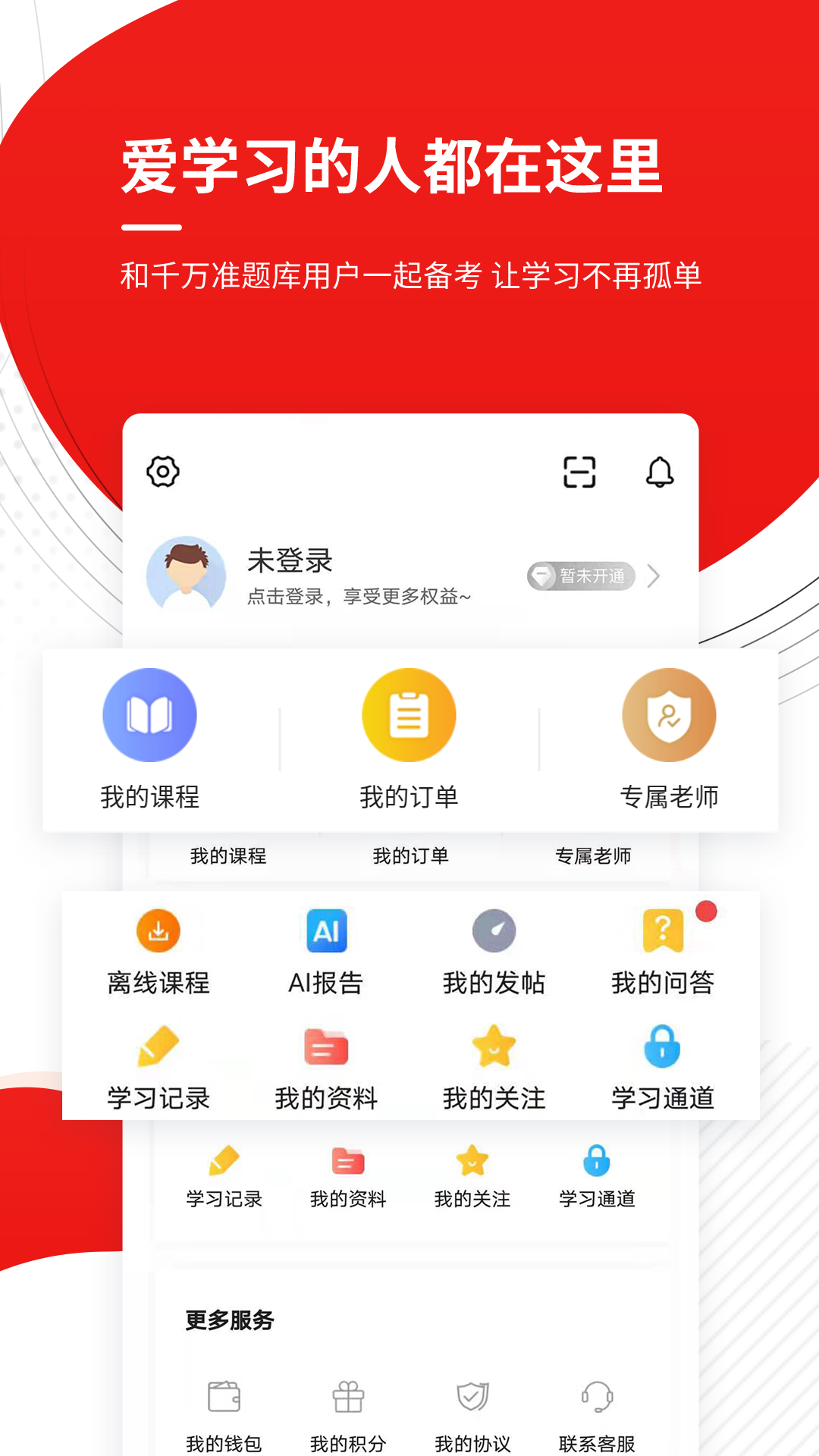Check notifications via the bell icon
This screenshot has height=1456, width=819.
(661, 472)
